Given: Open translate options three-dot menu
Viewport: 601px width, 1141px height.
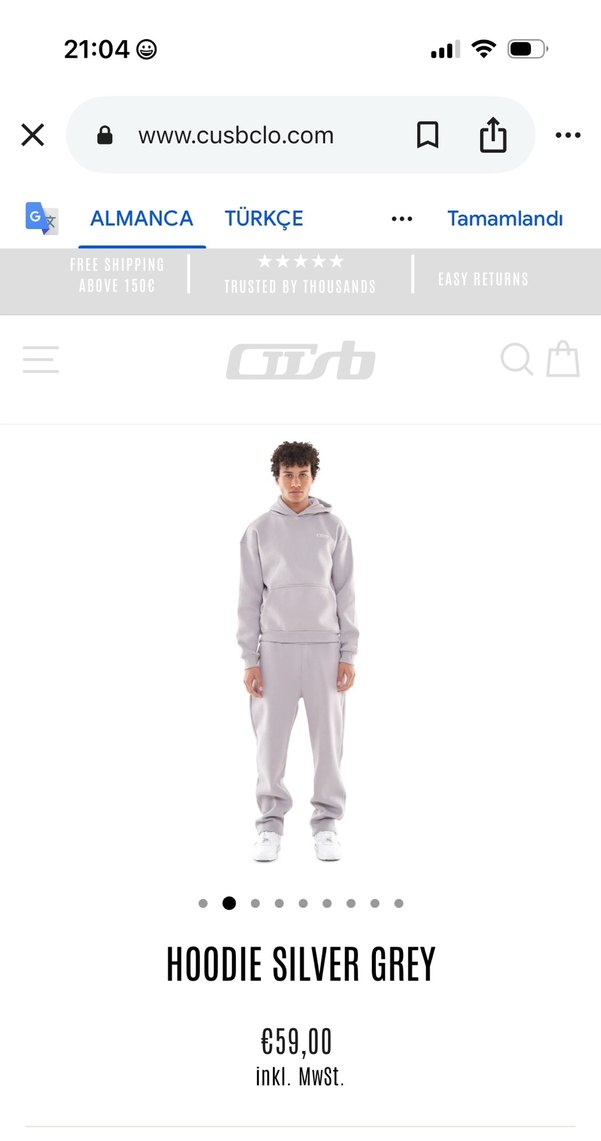Looking at the screenshot, I should [x=402, y=218].
